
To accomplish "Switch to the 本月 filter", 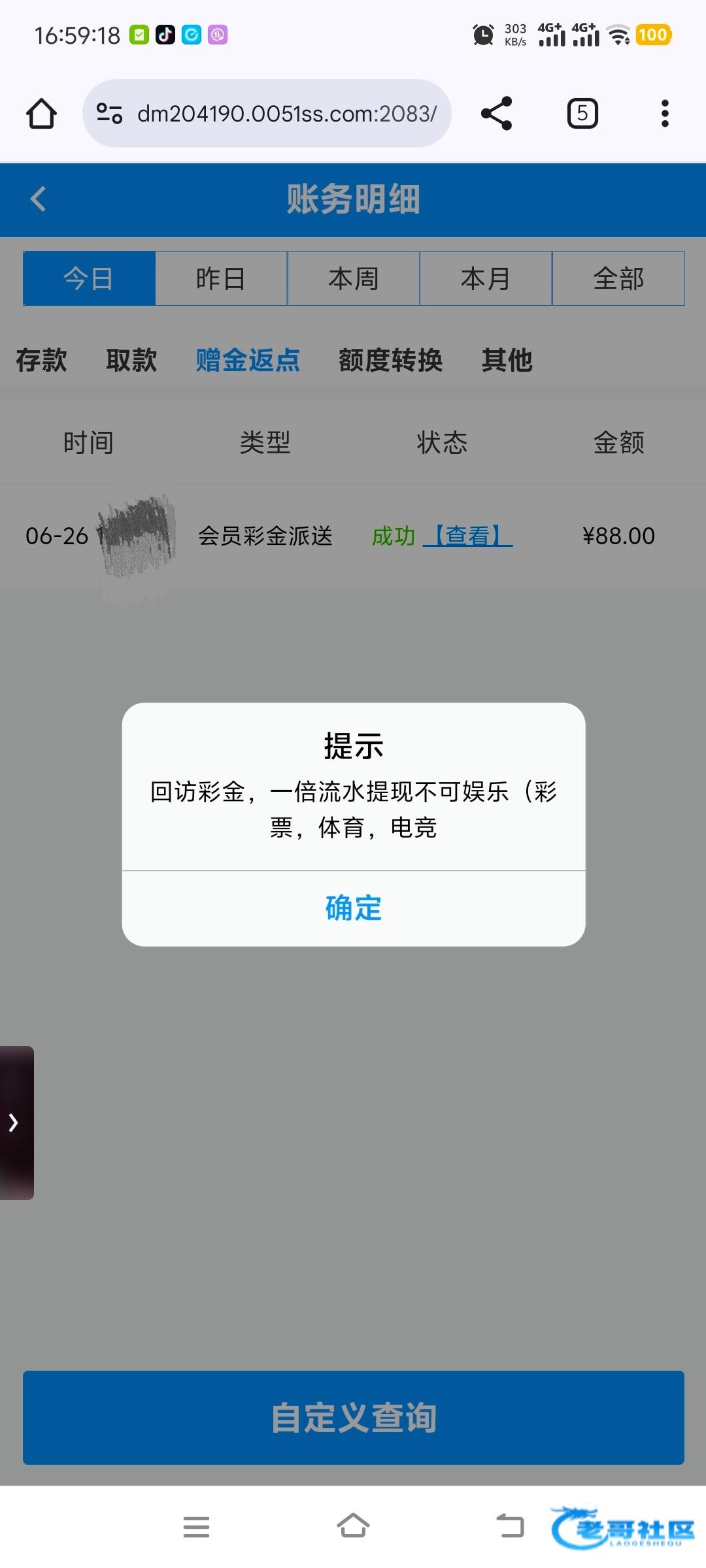I will (x=486, y=278).
